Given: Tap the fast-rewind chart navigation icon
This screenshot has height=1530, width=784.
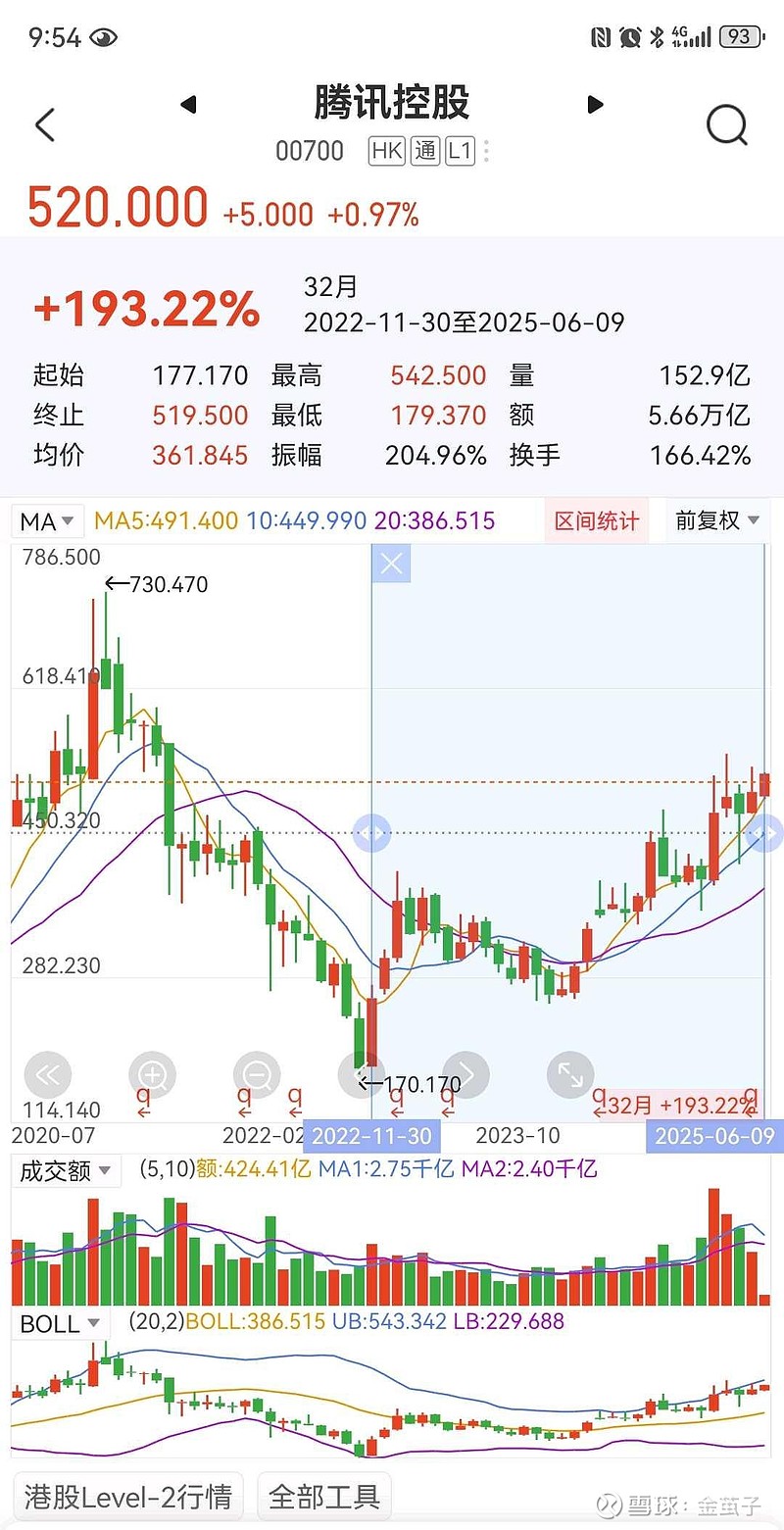Looking at the screenshot, I should (x=47, y=1074).
